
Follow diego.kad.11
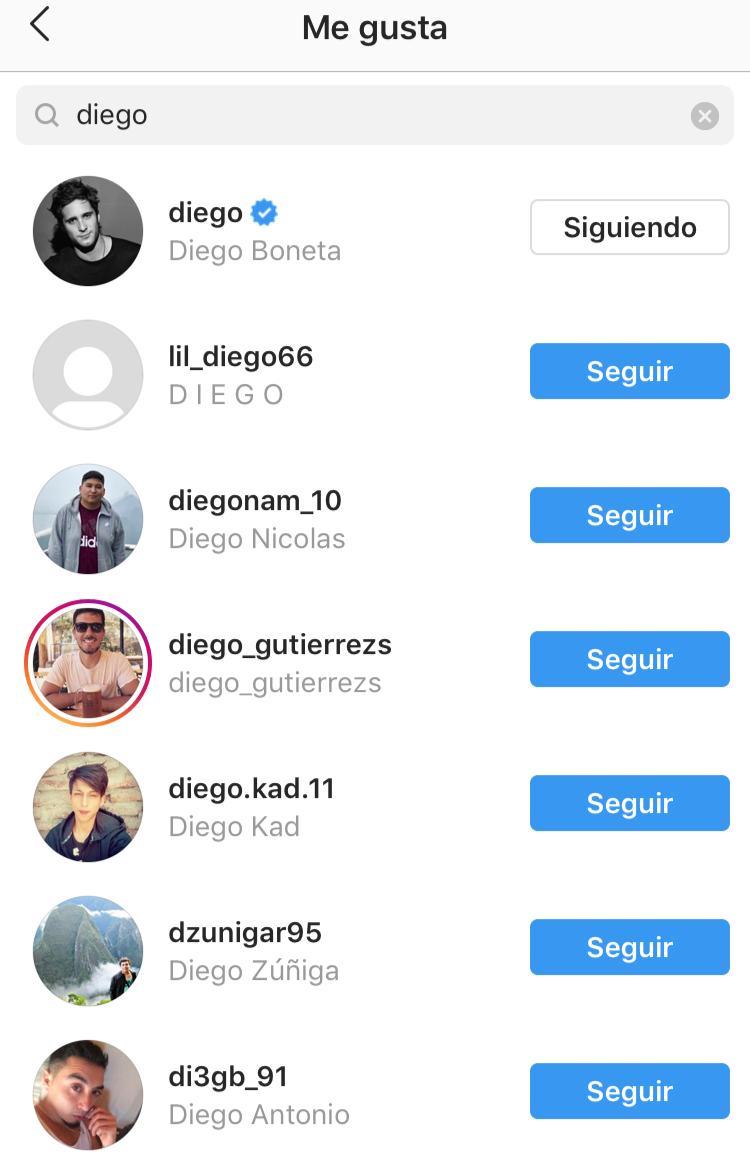tap(629, 804)
